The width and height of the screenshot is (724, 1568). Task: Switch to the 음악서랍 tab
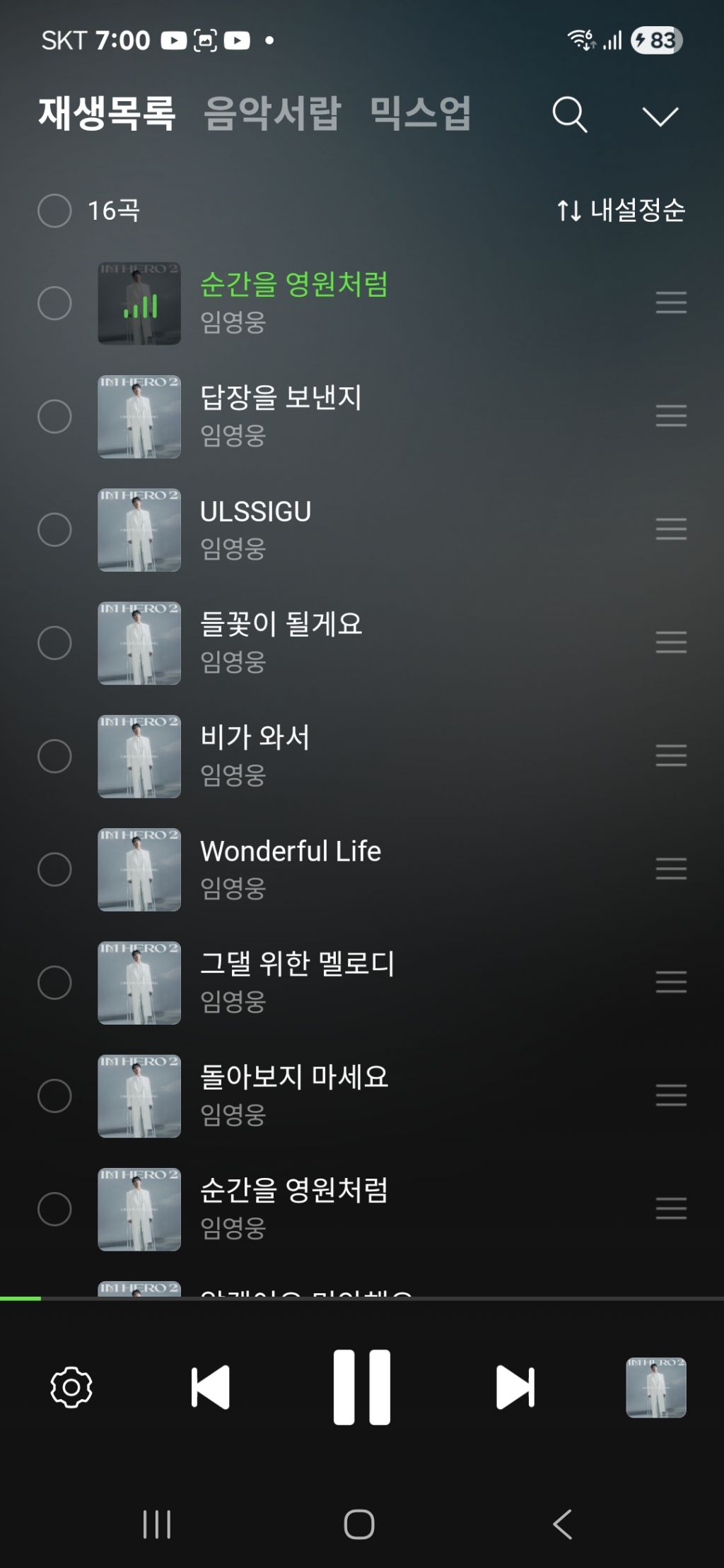(272, 113)
